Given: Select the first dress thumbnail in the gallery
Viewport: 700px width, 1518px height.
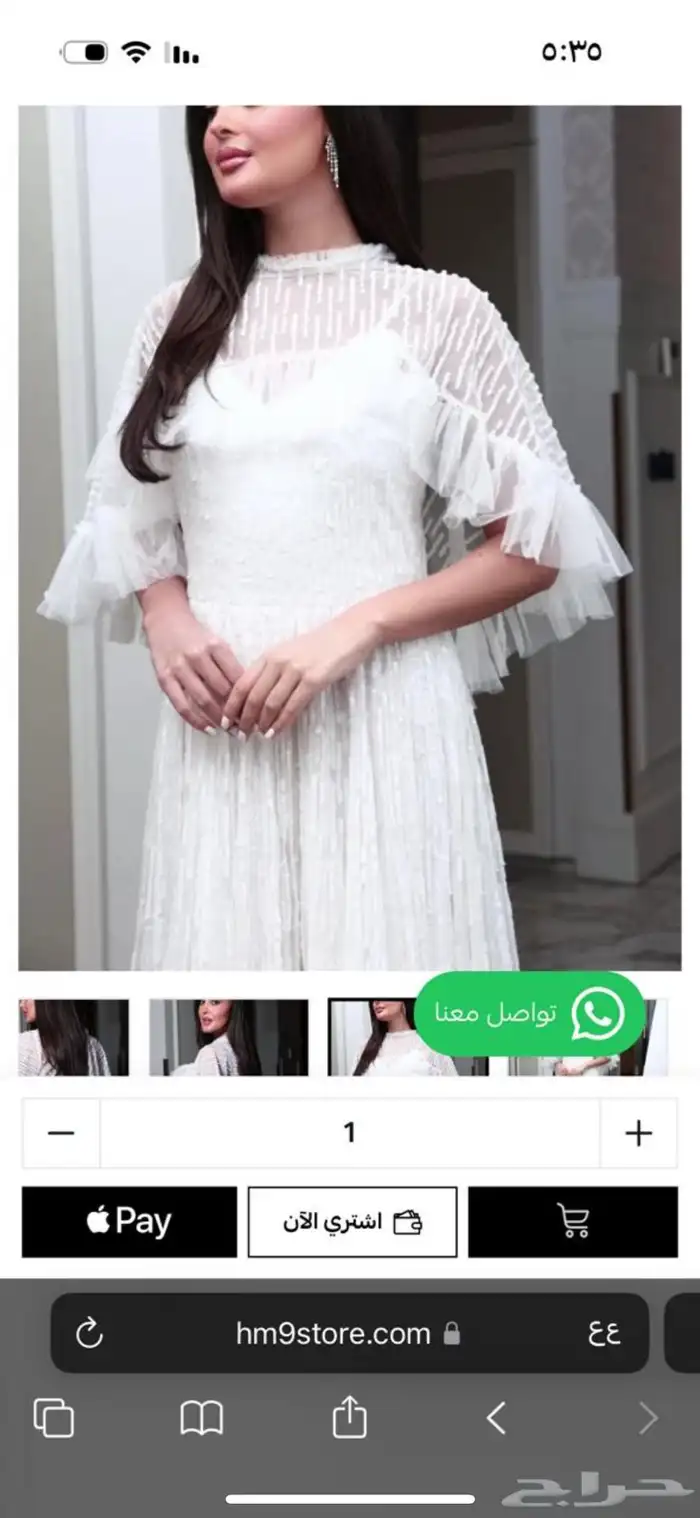Looking at the screenshot, I should [x=73, y=1038].
